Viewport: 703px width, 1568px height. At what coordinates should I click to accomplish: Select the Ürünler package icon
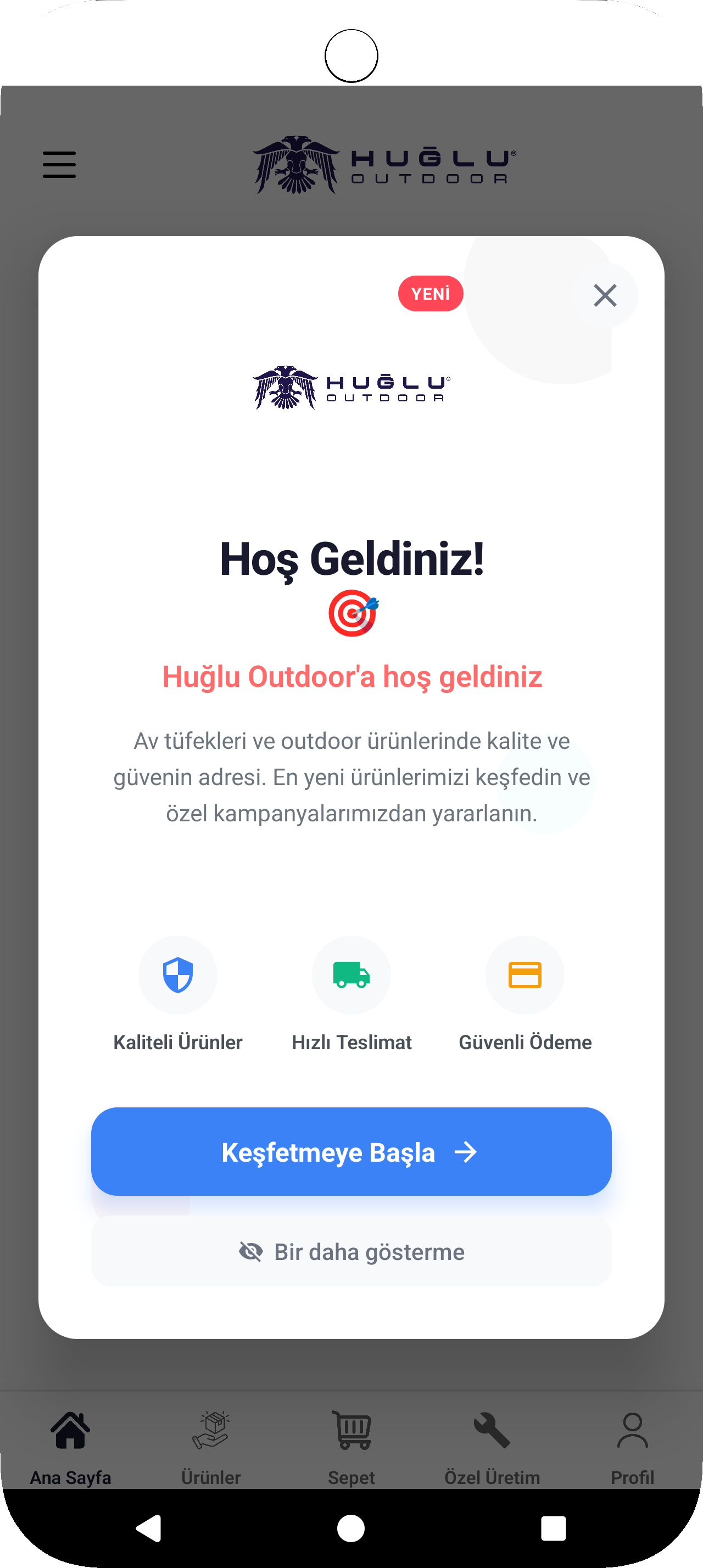pos(210,1431)
